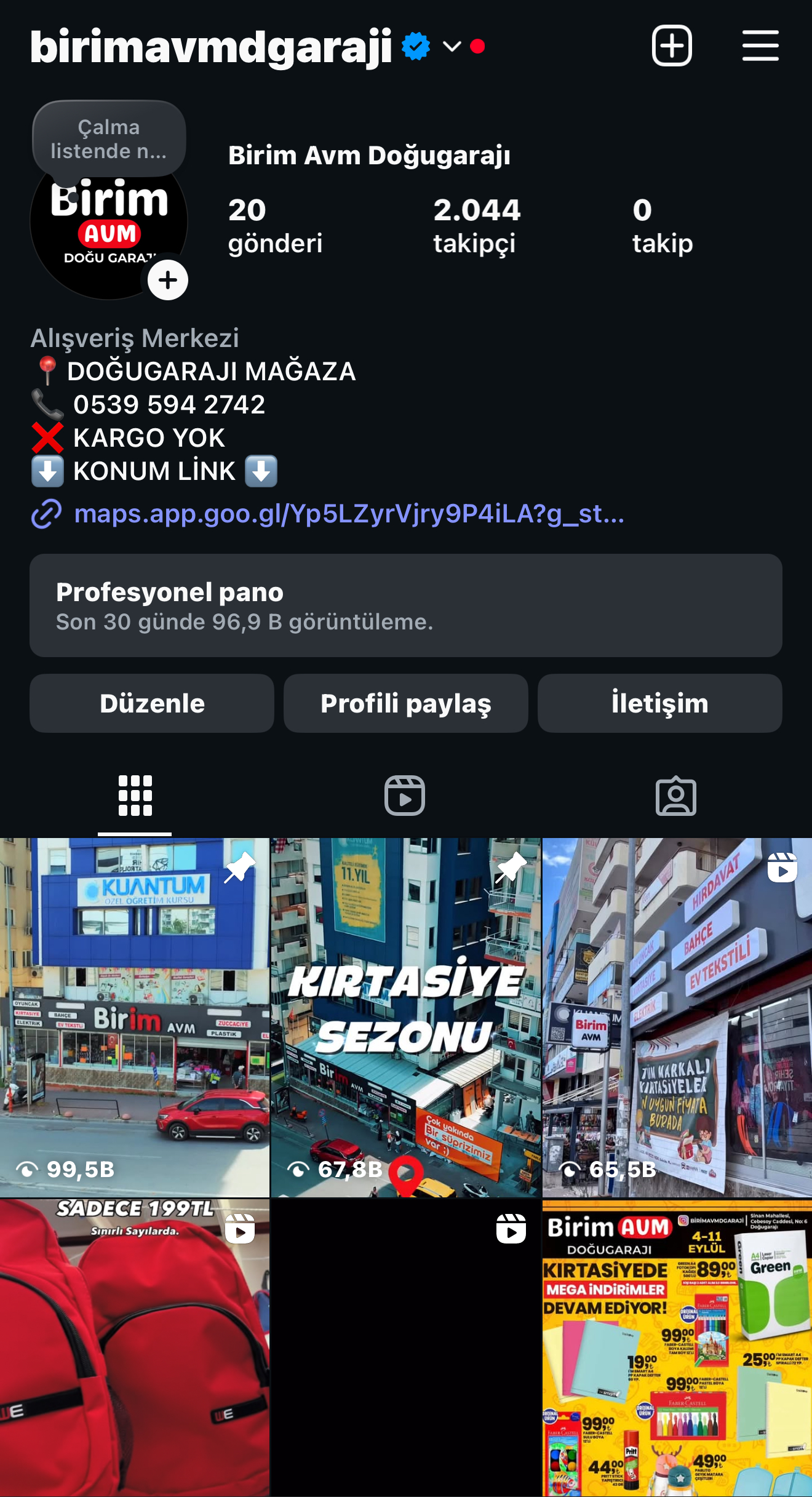Open the hamburger menu

point(760,46)
